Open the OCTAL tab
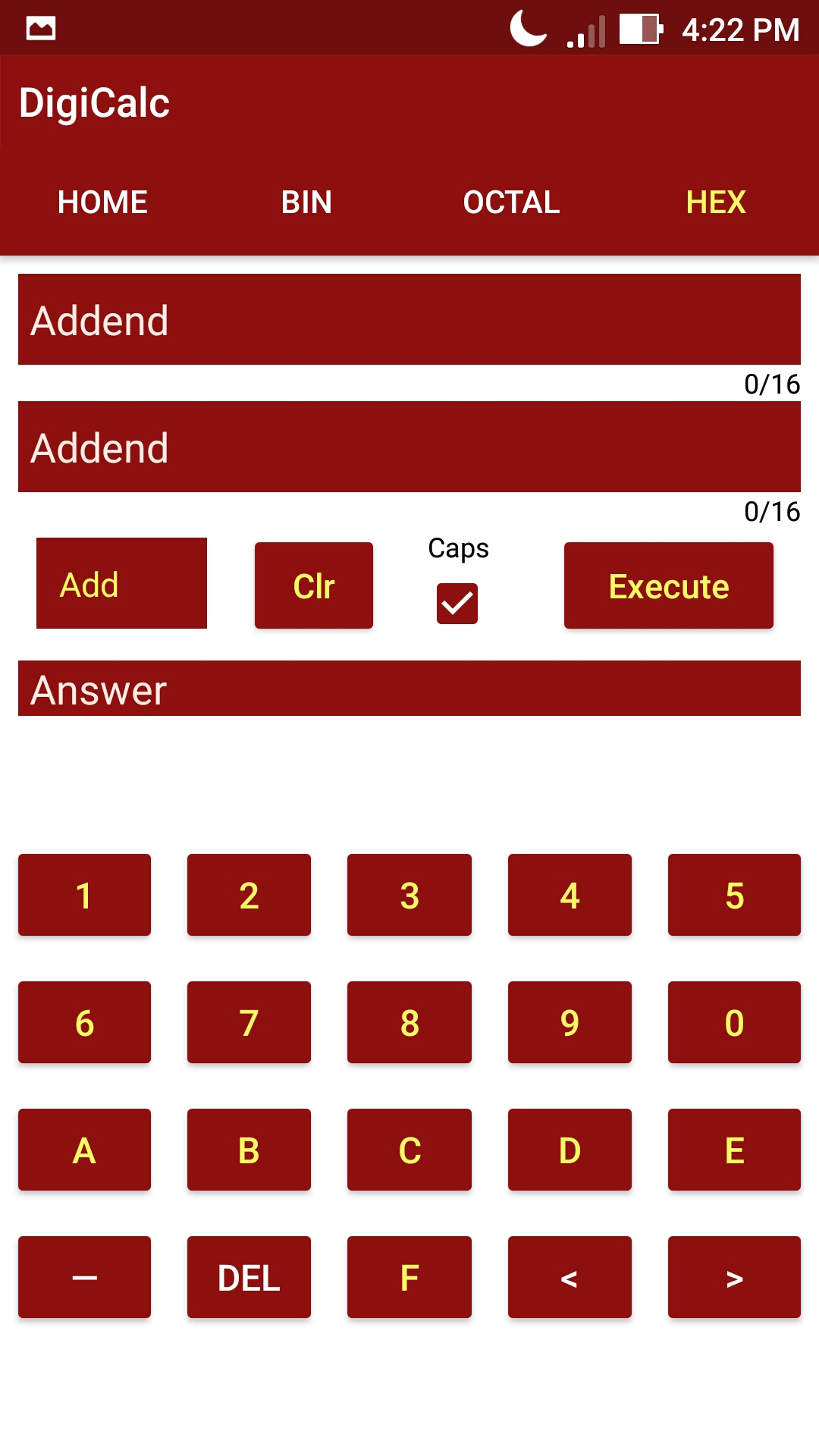This screenshot has height=1456, width=819. click(511, 202)
